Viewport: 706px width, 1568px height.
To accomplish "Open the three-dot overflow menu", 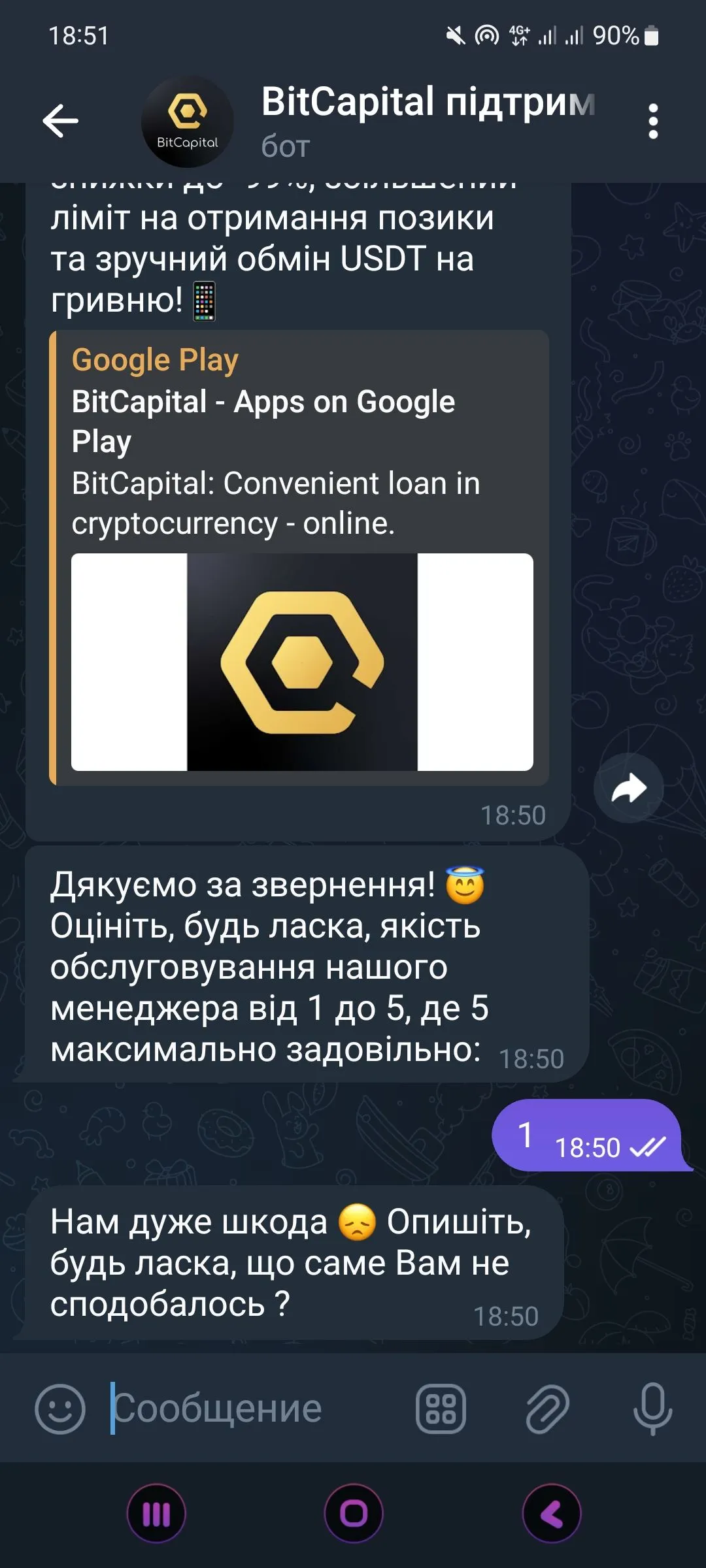I will click(x=652, y=122).
